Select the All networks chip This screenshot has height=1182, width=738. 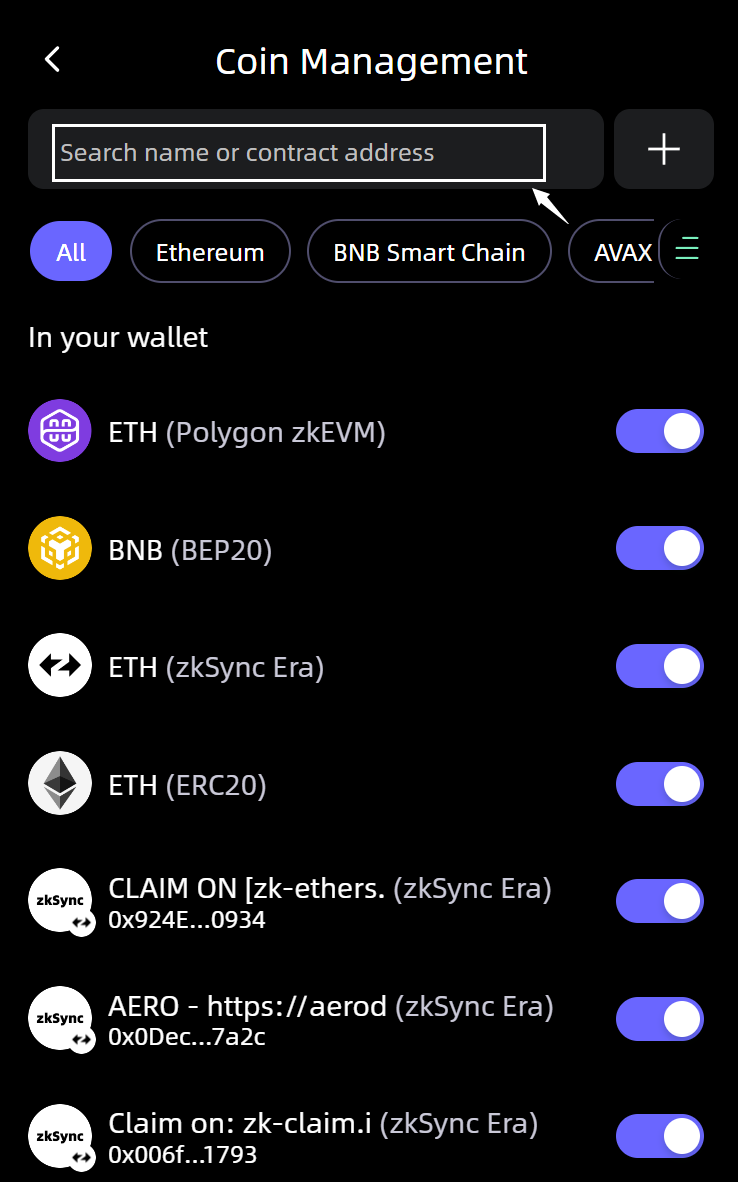[71, 252]
